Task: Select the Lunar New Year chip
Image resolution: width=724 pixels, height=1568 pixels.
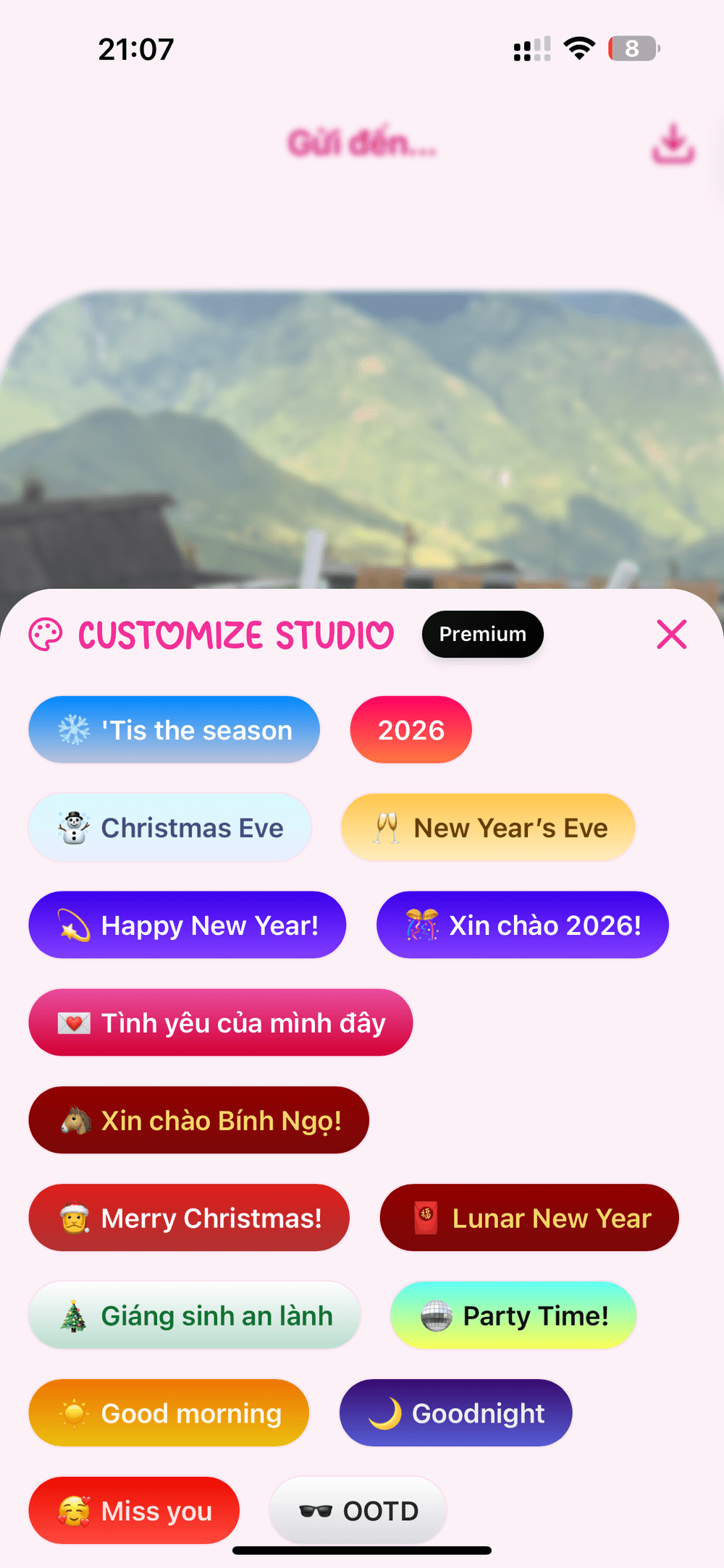Action: (x=529, y=1218)
